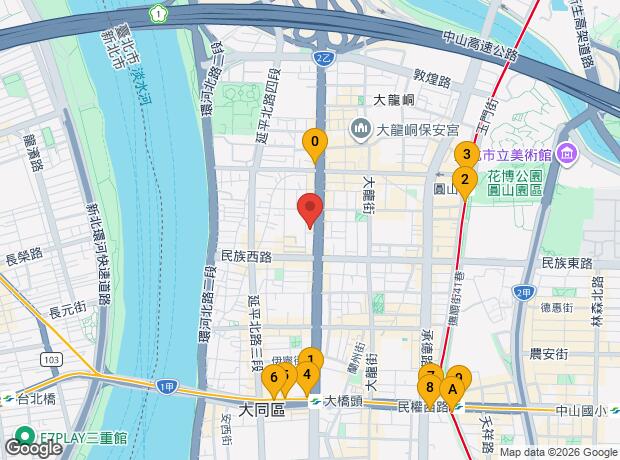Tap the red location pin

pos(310,210)
